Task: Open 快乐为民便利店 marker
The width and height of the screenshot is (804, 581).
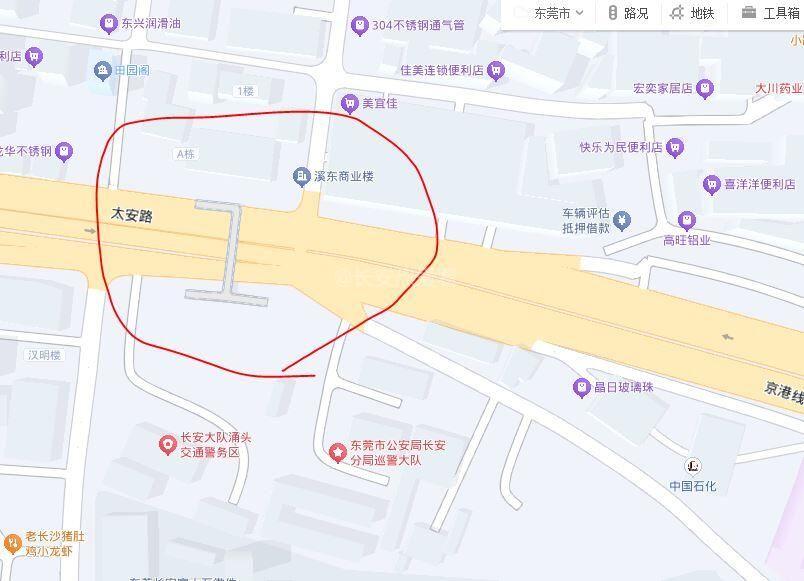Action: 676,148
